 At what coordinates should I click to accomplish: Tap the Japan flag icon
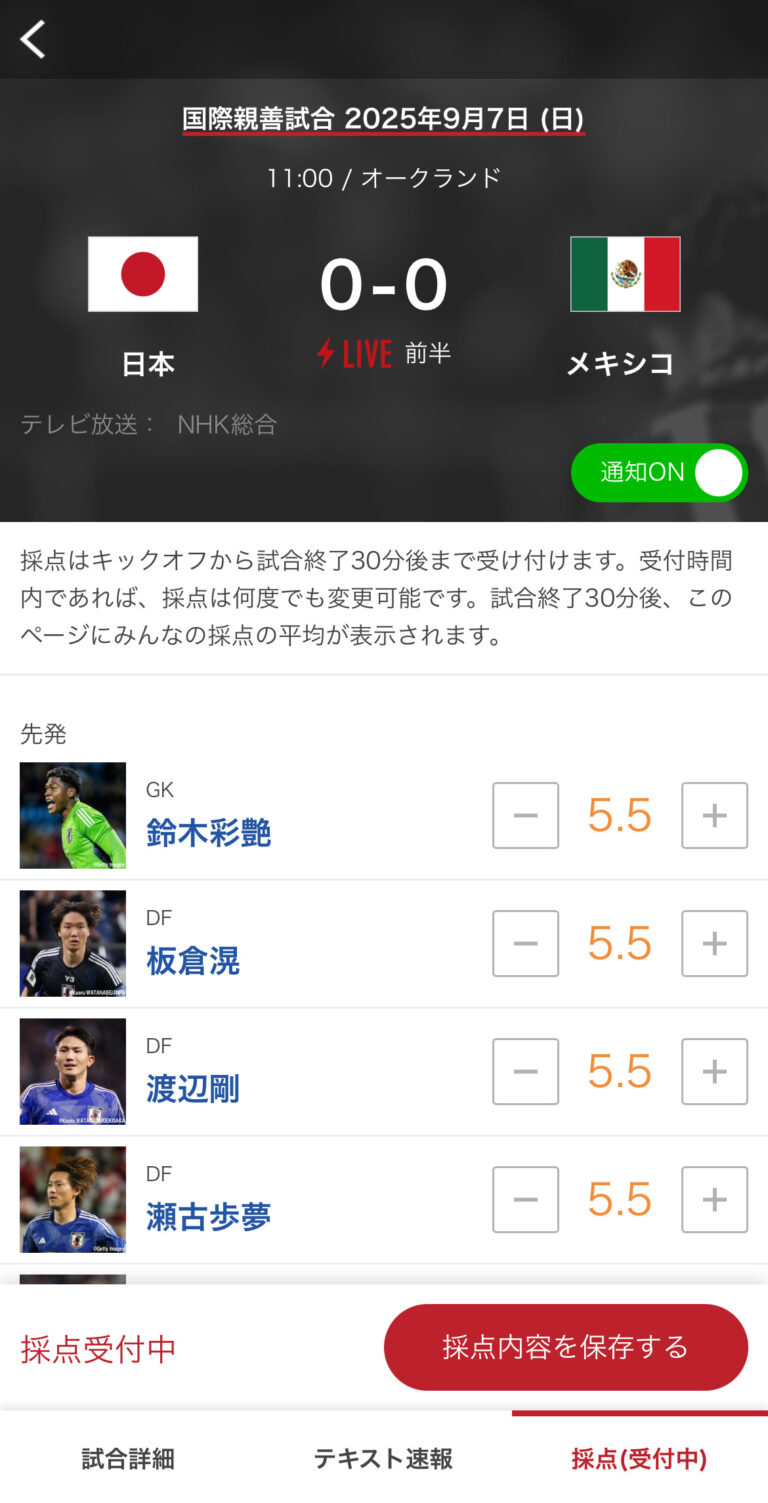tap(143, 273)
